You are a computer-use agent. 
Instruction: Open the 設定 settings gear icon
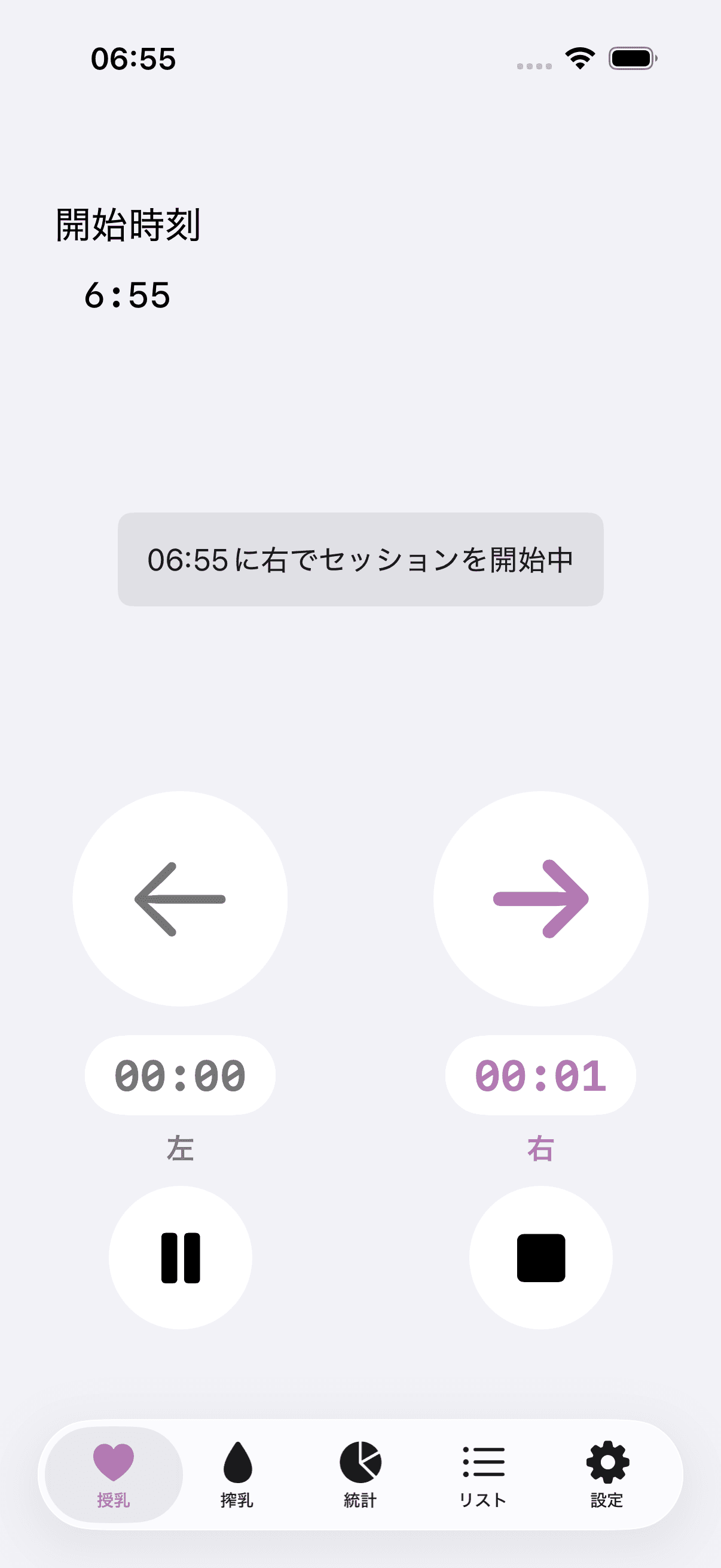click(x=606, y=1461)
